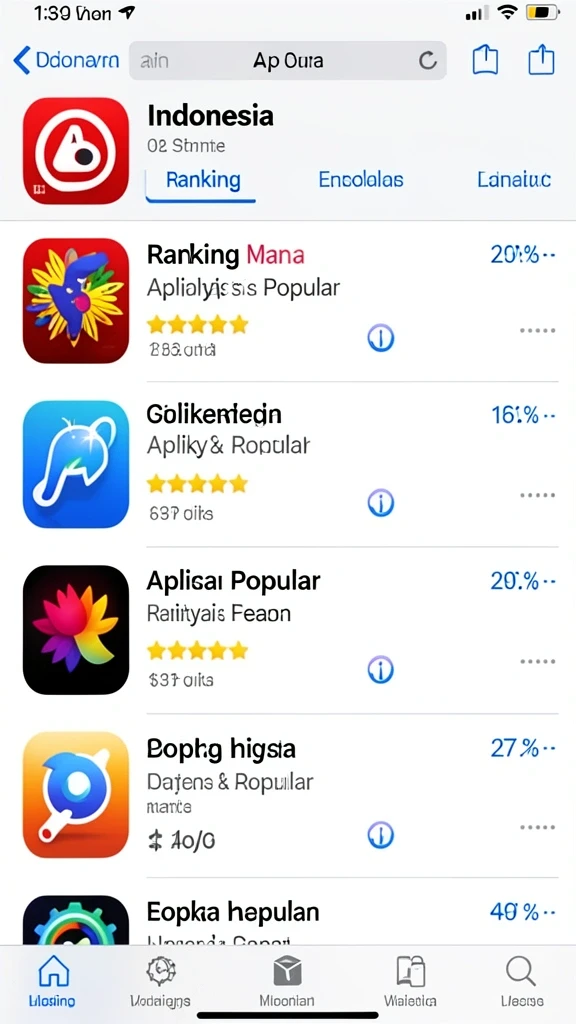Tap the reload icon in the address bar
The height and width of the screenshot is (1024, 576).
coord(428,61)
